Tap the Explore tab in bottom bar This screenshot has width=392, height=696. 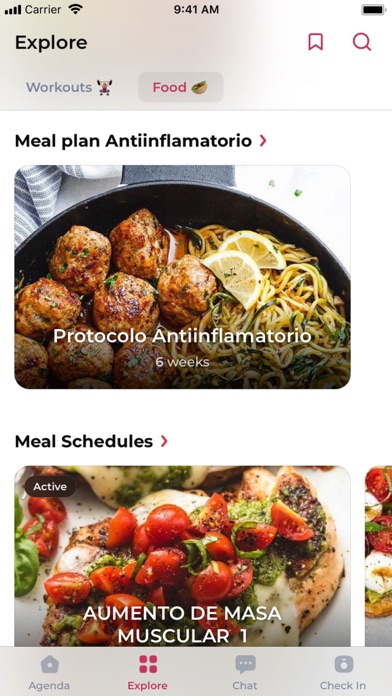point(147,673)
